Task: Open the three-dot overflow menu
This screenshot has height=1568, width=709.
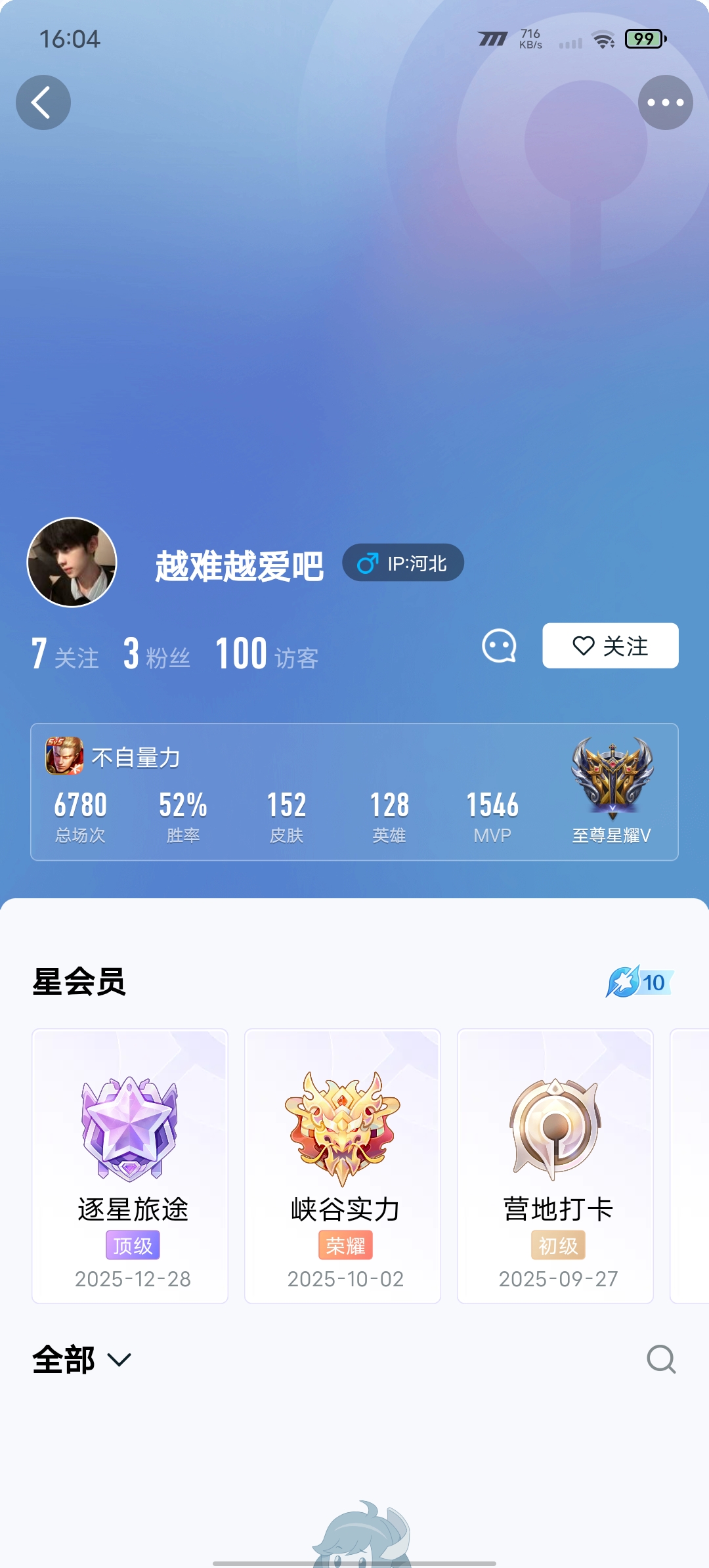Action: pos(665,102)
